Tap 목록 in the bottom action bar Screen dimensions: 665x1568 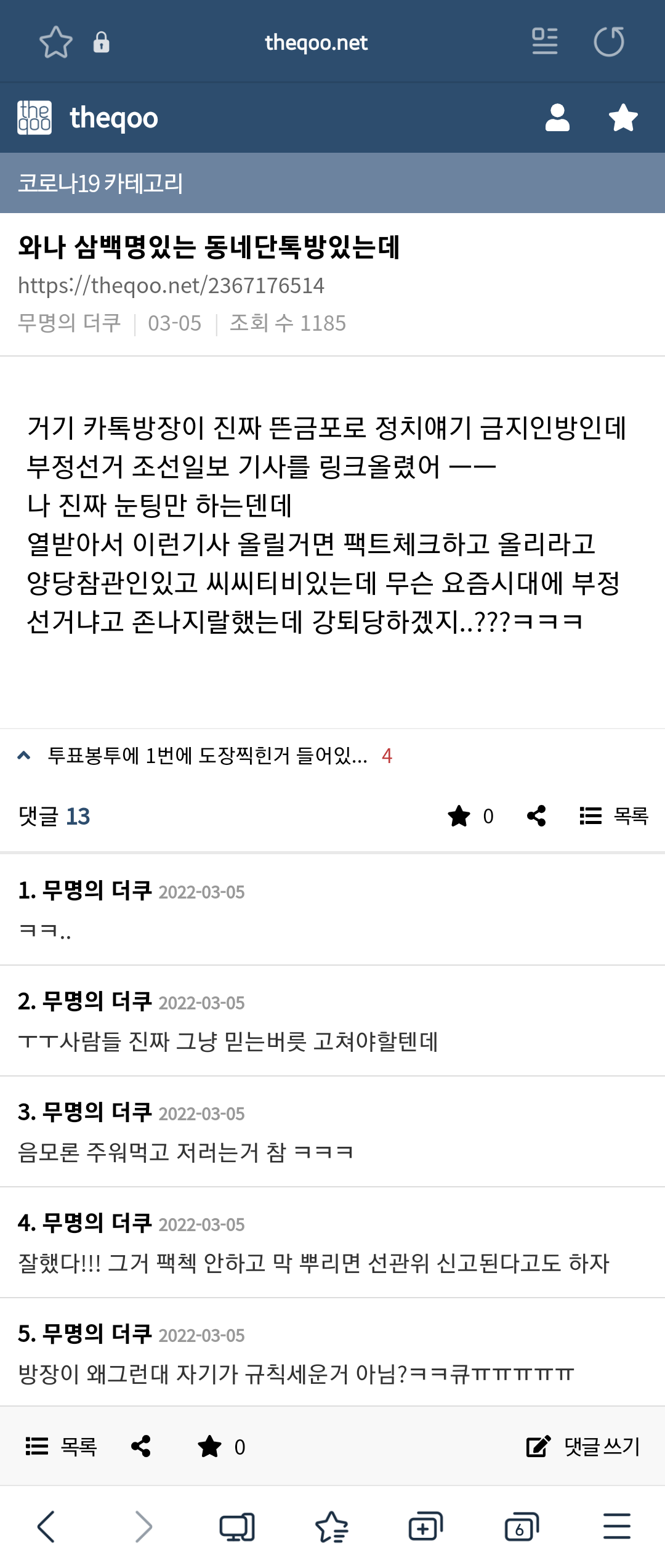61,1446
